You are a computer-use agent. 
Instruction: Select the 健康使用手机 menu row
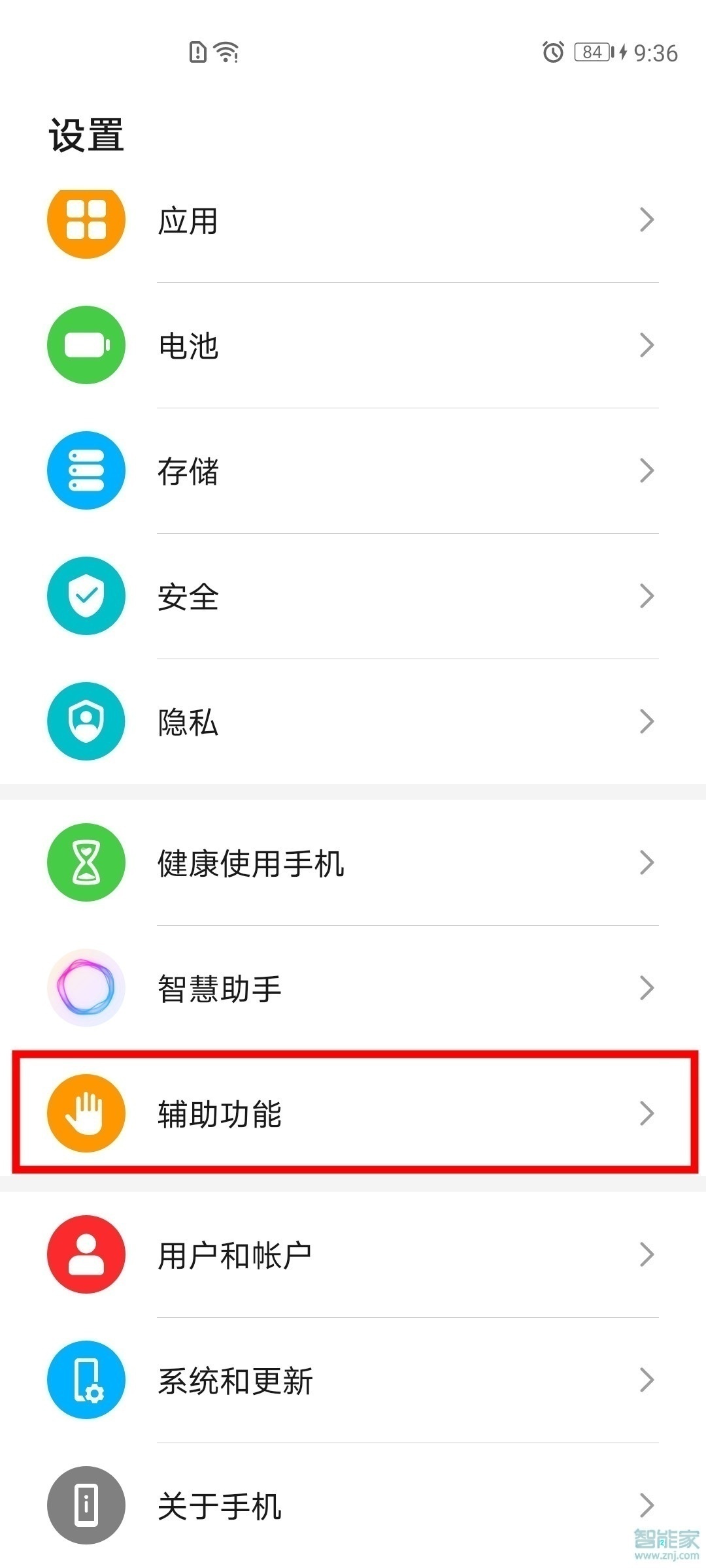(x=353, y=862)
